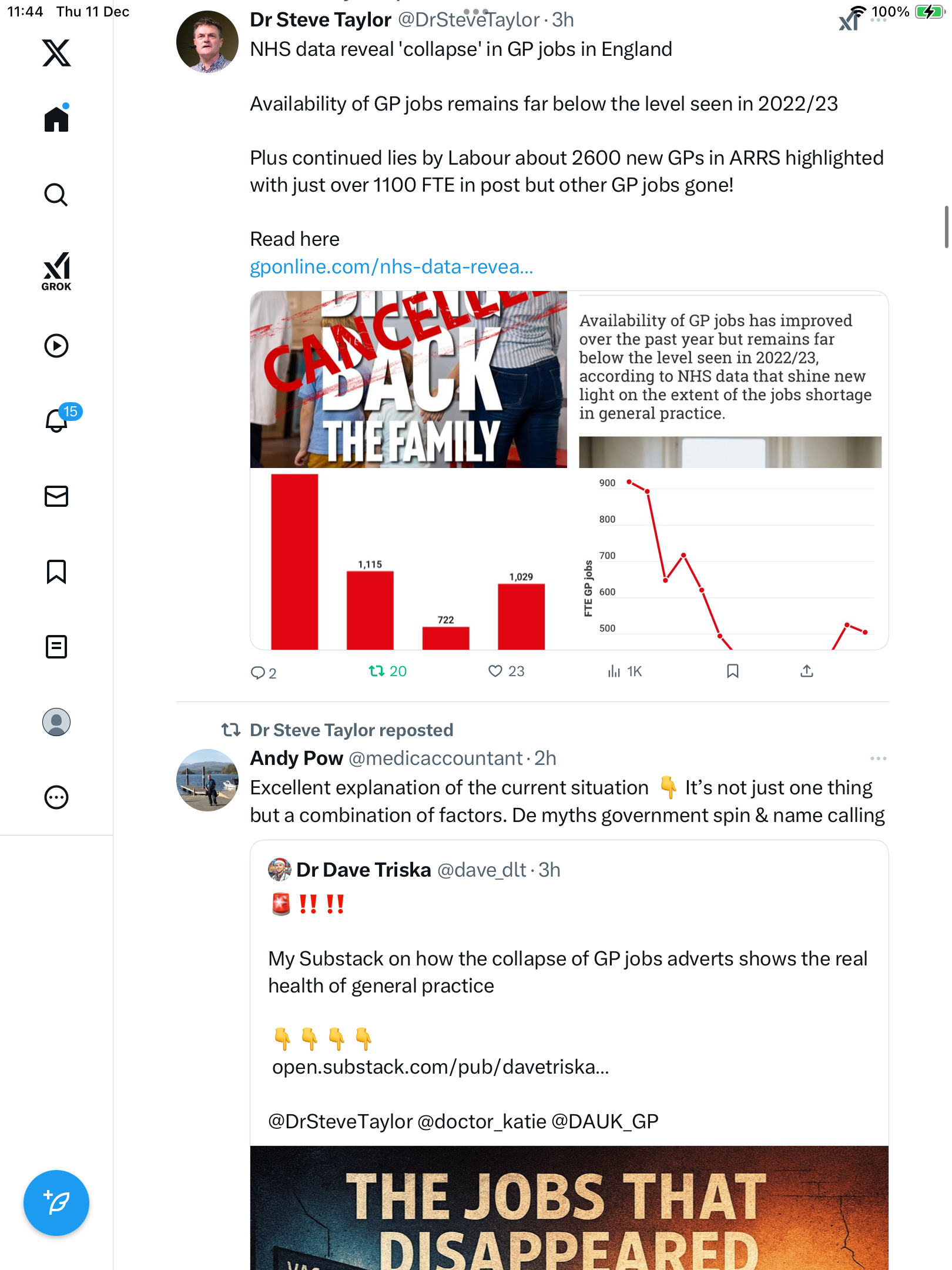Image resolution: width=952 pixels, height=1270 pixels.
Task: Open direct messages envelope
Action: pyautogui.click(x=56, y=496)
